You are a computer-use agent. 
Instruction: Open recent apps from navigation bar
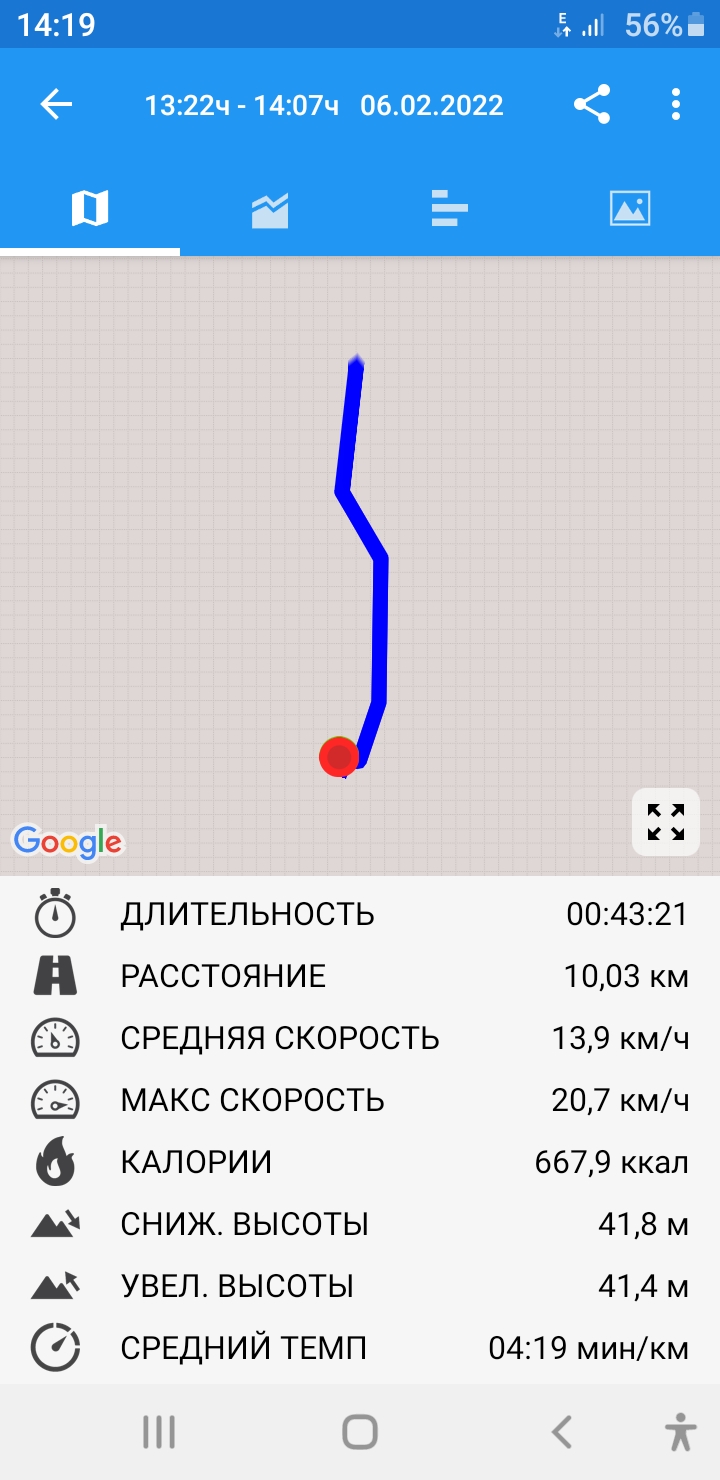(x=159, y=1432)
